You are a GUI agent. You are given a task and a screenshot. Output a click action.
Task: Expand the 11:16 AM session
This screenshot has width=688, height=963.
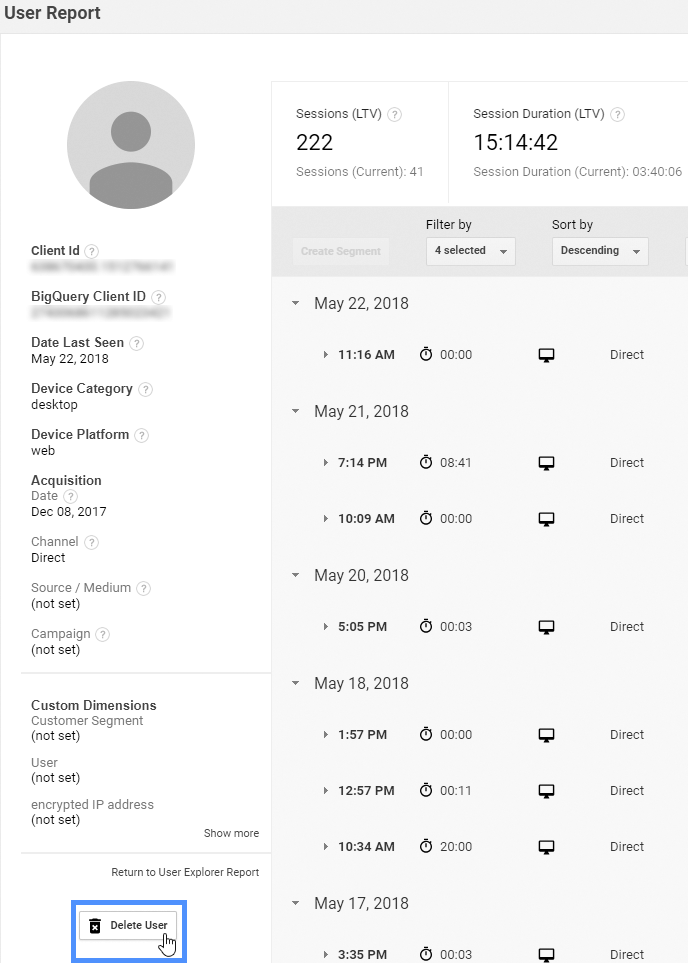(x=326, y=355)
